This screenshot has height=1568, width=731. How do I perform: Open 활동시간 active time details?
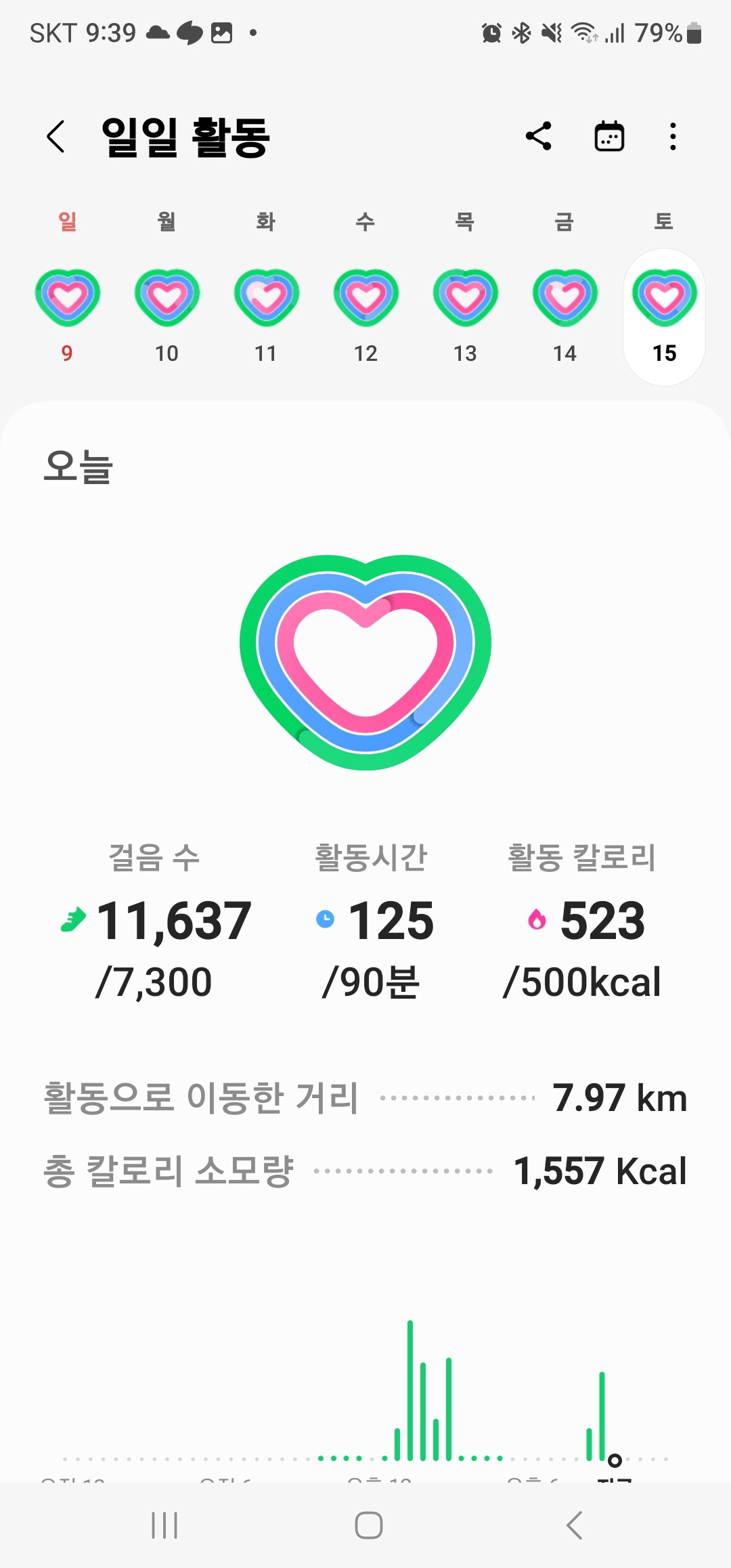tap(372, 921)
